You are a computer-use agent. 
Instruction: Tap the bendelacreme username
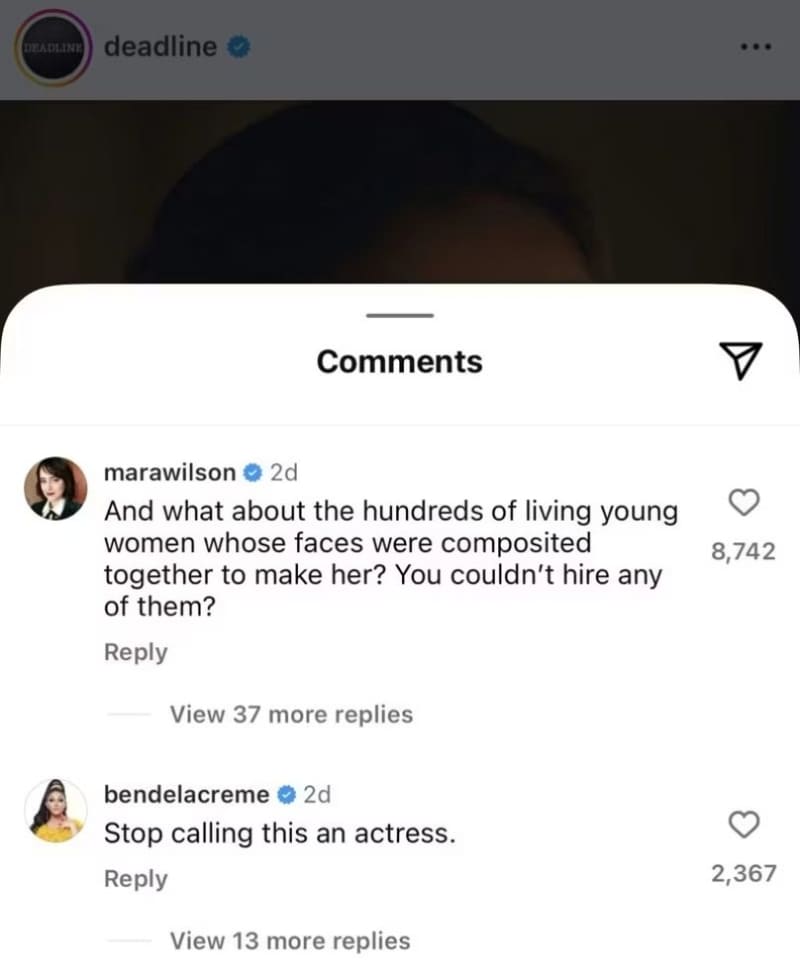(x=187, y=795)
